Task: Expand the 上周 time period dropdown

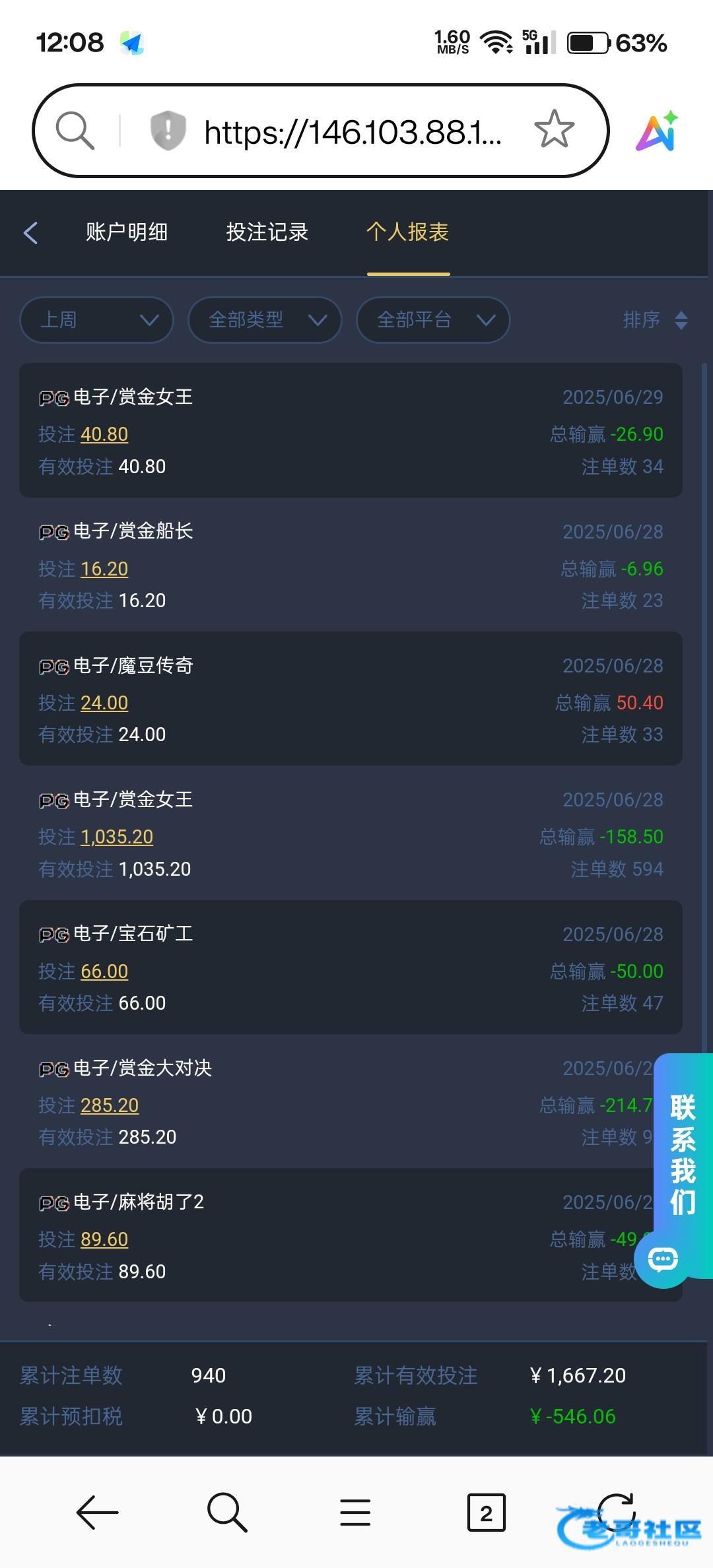Action: (97, 320)
